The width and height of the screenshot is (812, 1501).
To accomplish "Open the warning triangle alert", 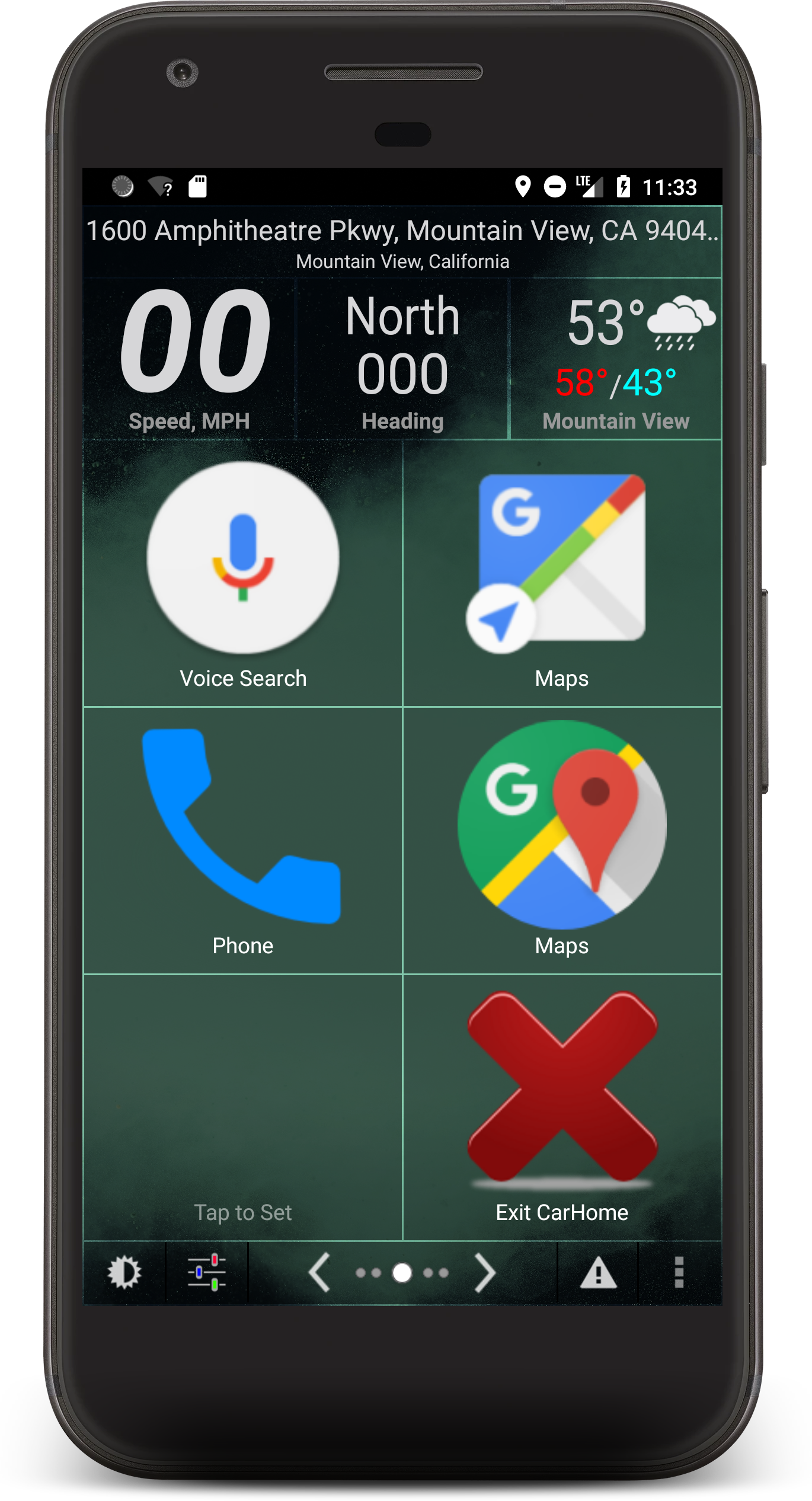I will point(598,1272).
